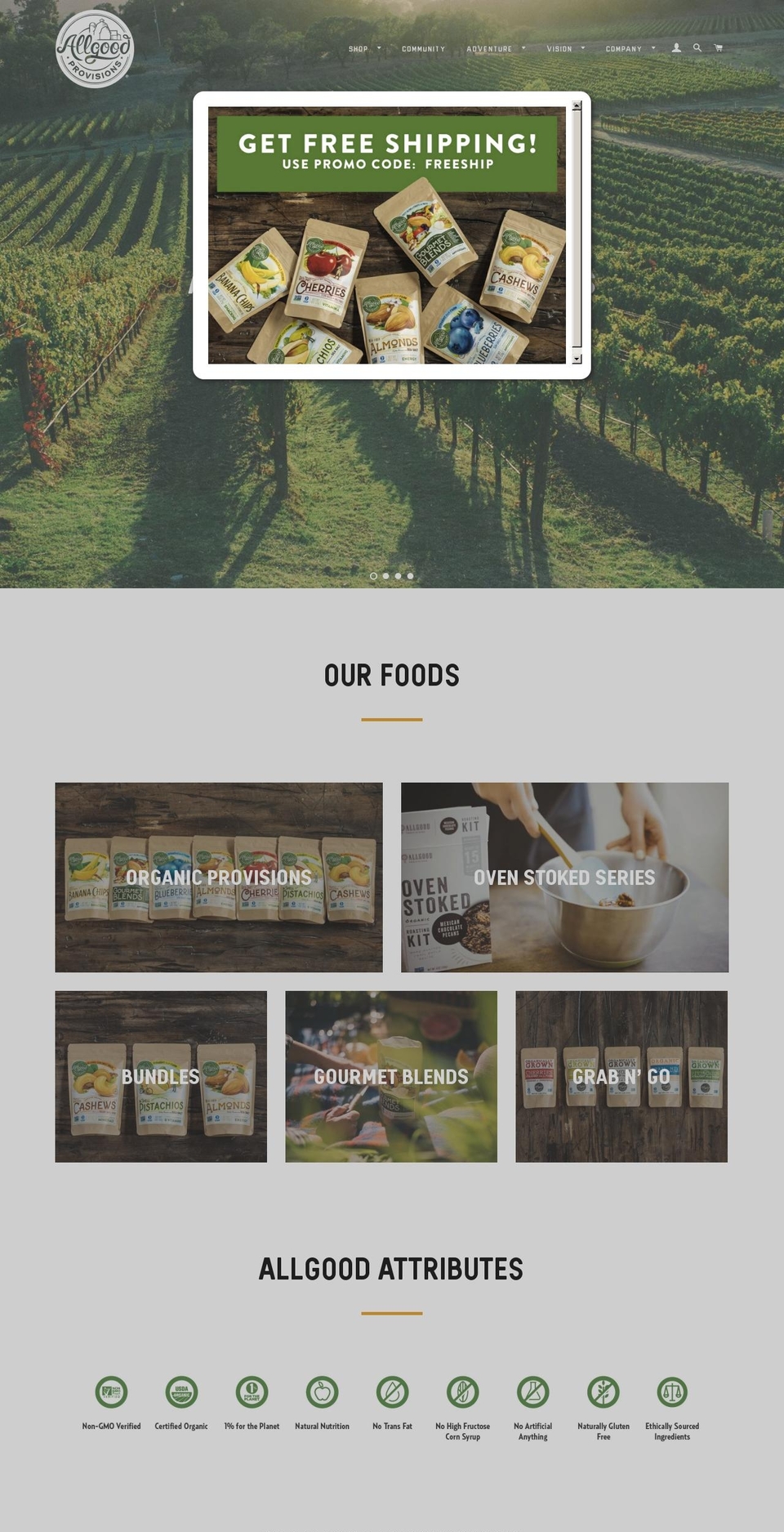Select the fourth carousel slide dot

click(x=410, y=576)
